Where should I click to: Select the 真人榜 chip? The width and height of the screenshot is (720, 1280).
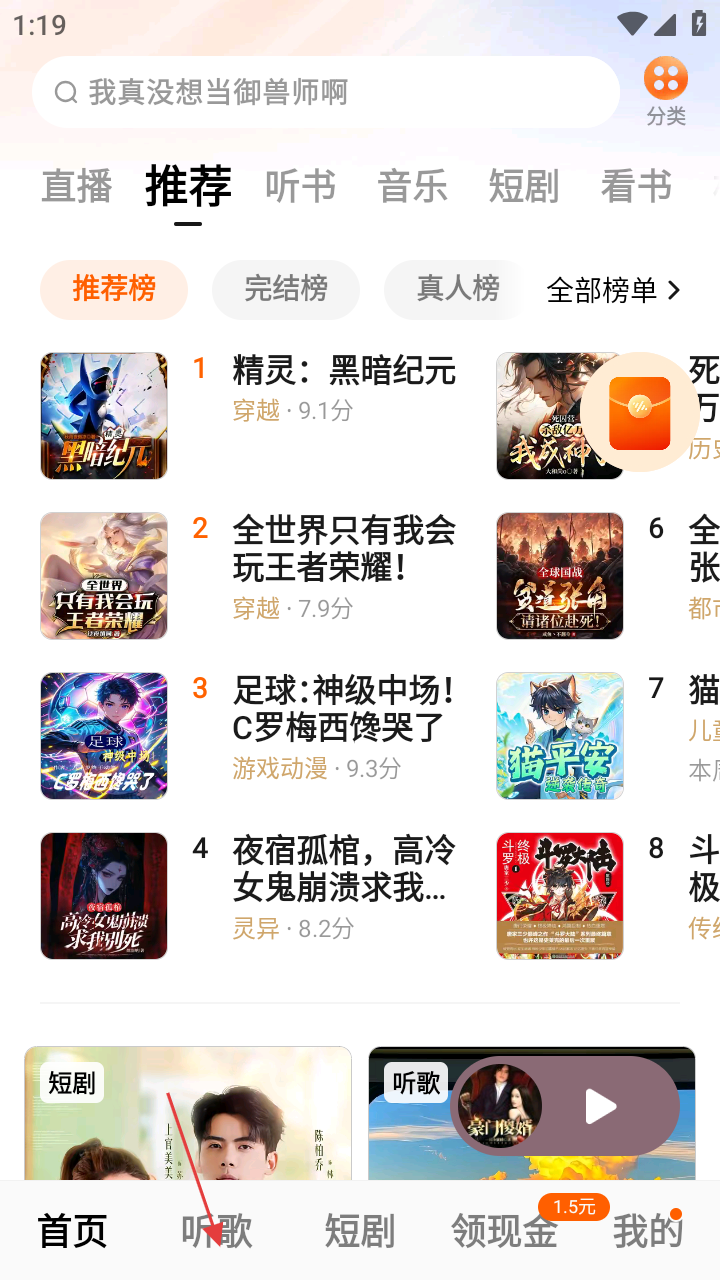click(x=457, y=289)
